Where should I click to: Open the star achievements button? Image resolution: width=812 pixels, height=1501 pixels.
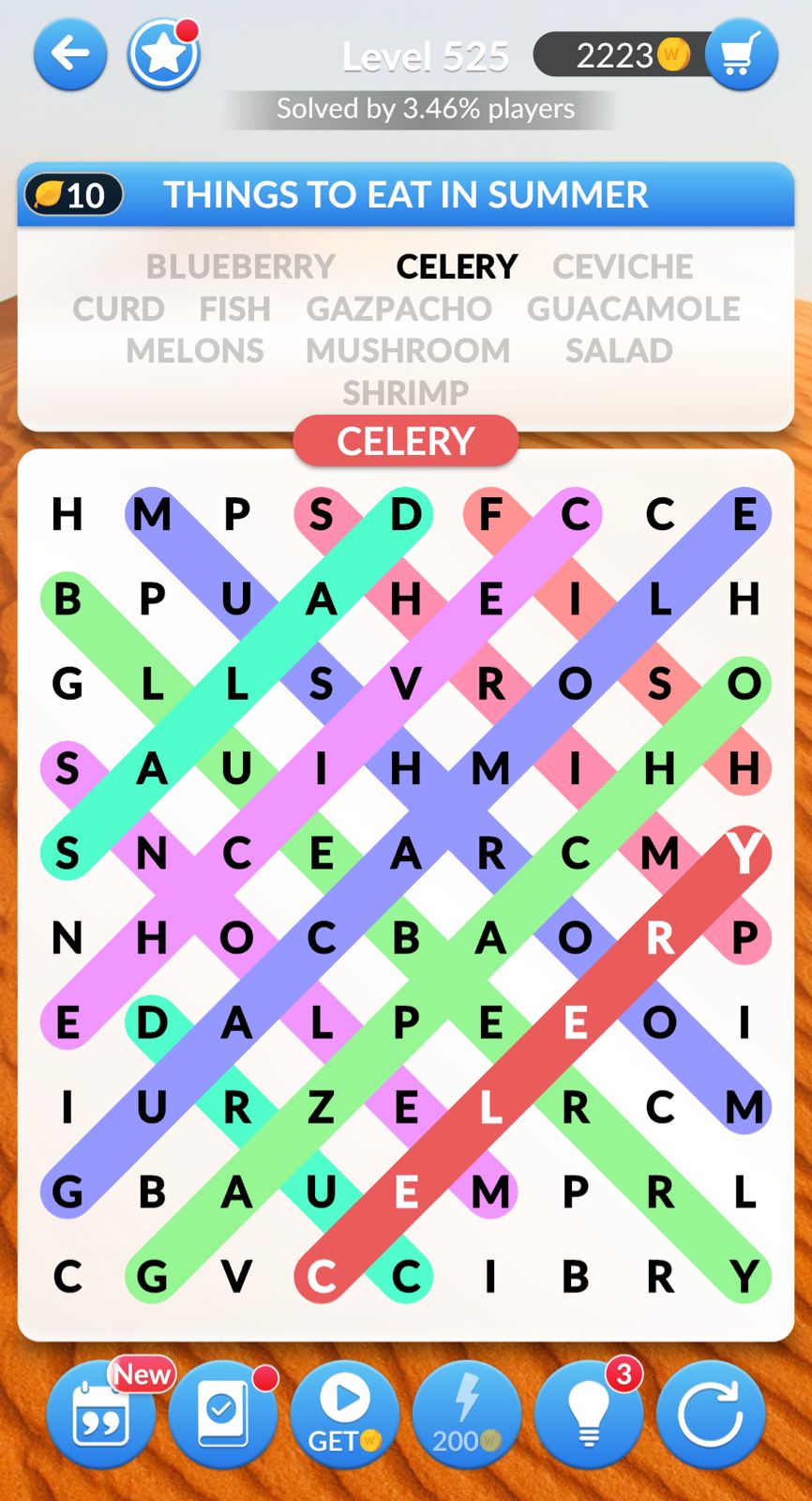(x=164, y=54)
